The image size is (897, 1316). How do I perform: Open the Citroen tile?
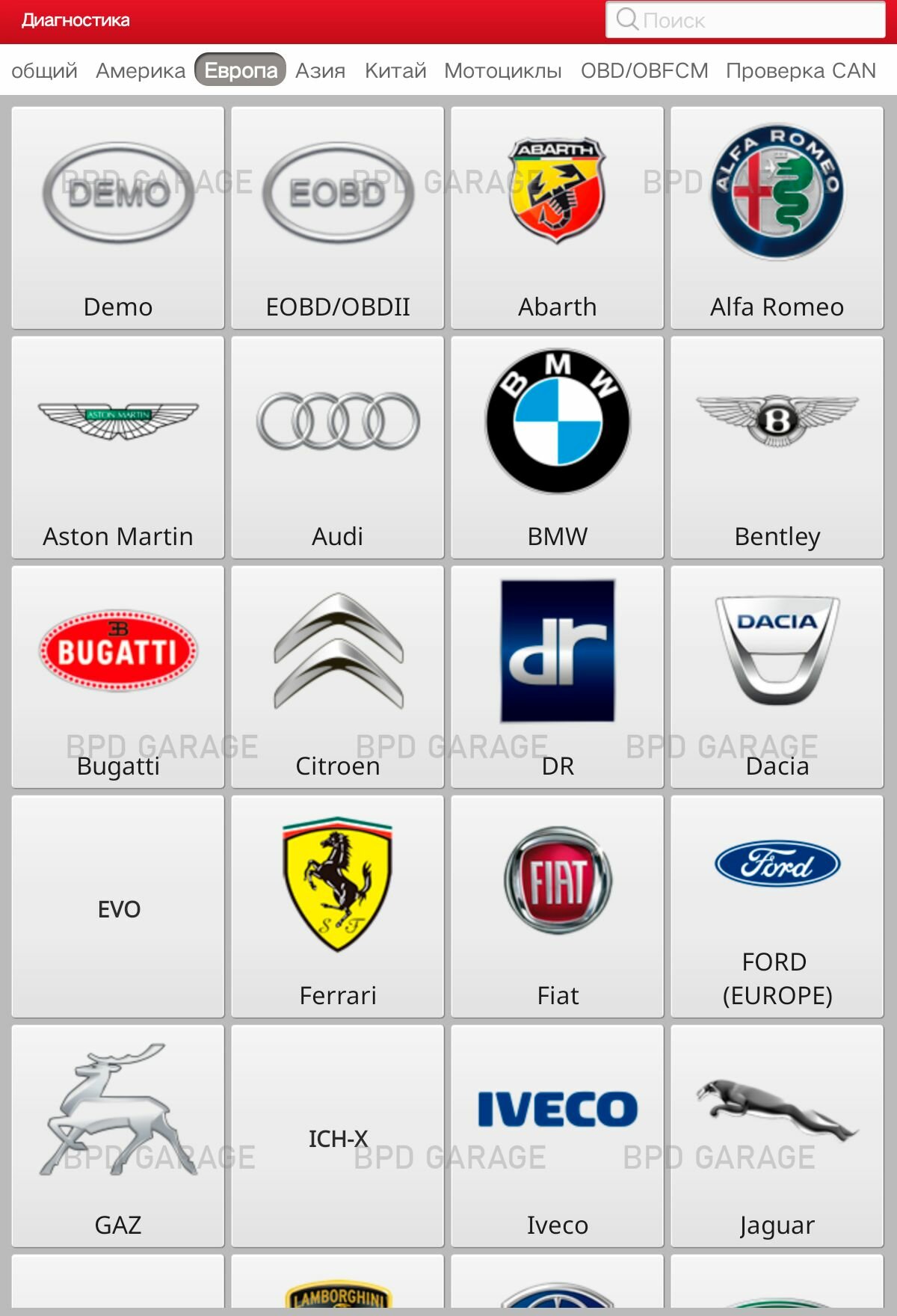tap(338, 677)
